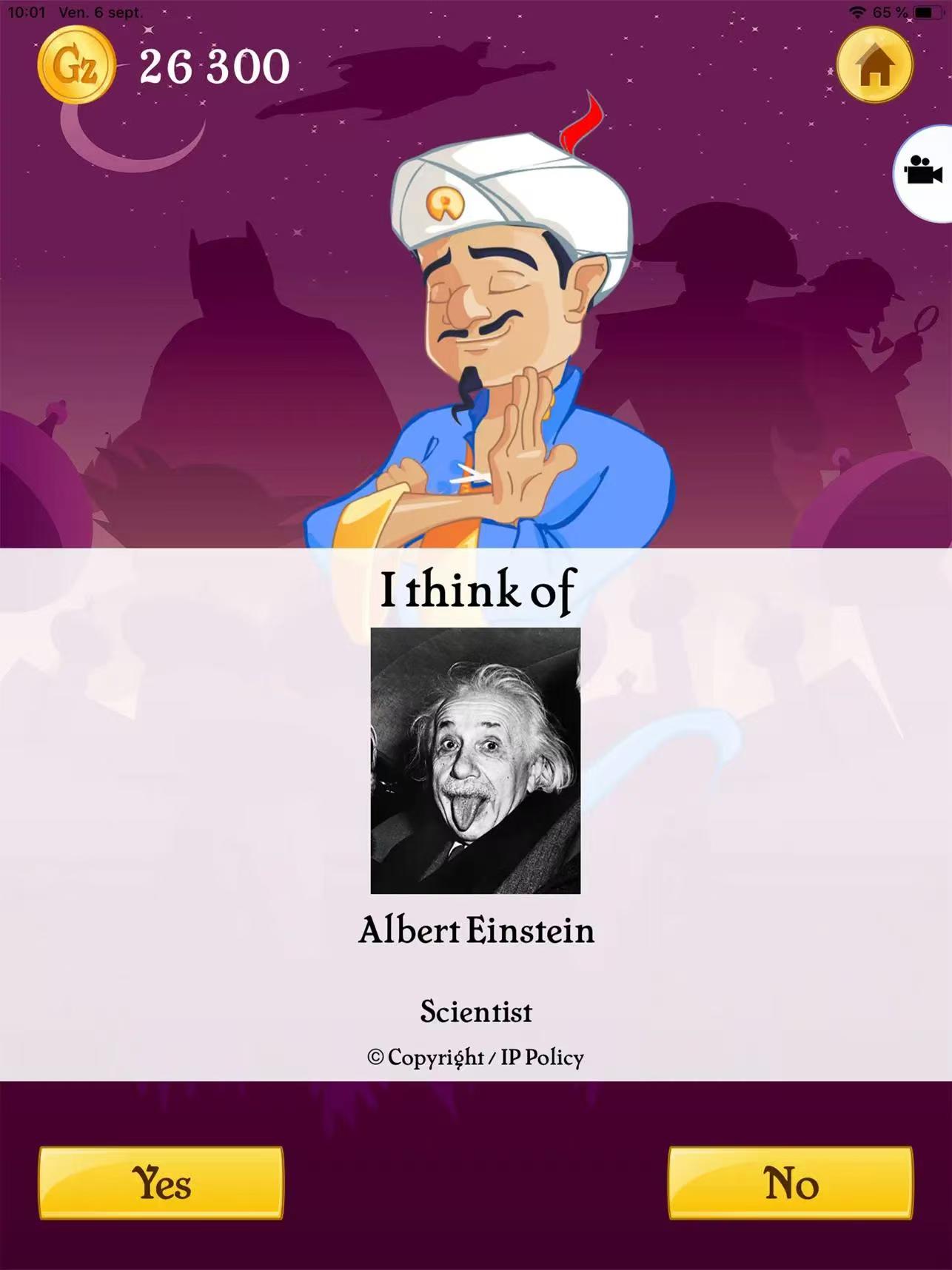Screen dimensions: 952x1270
Task: Reject the guess by tapping No
Action: pos(790,1182)
